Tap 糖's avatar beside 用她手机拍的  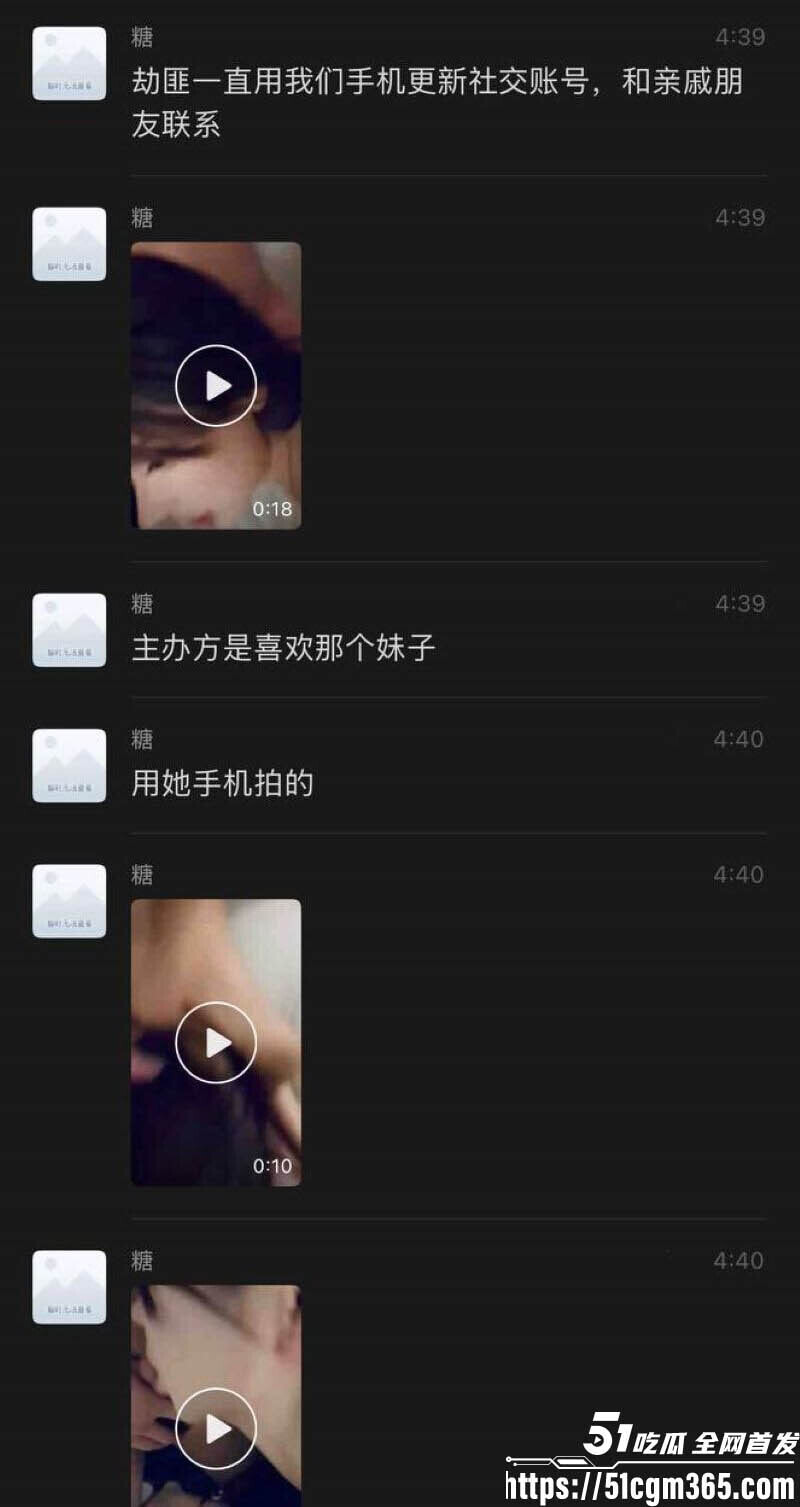(69, 765)
